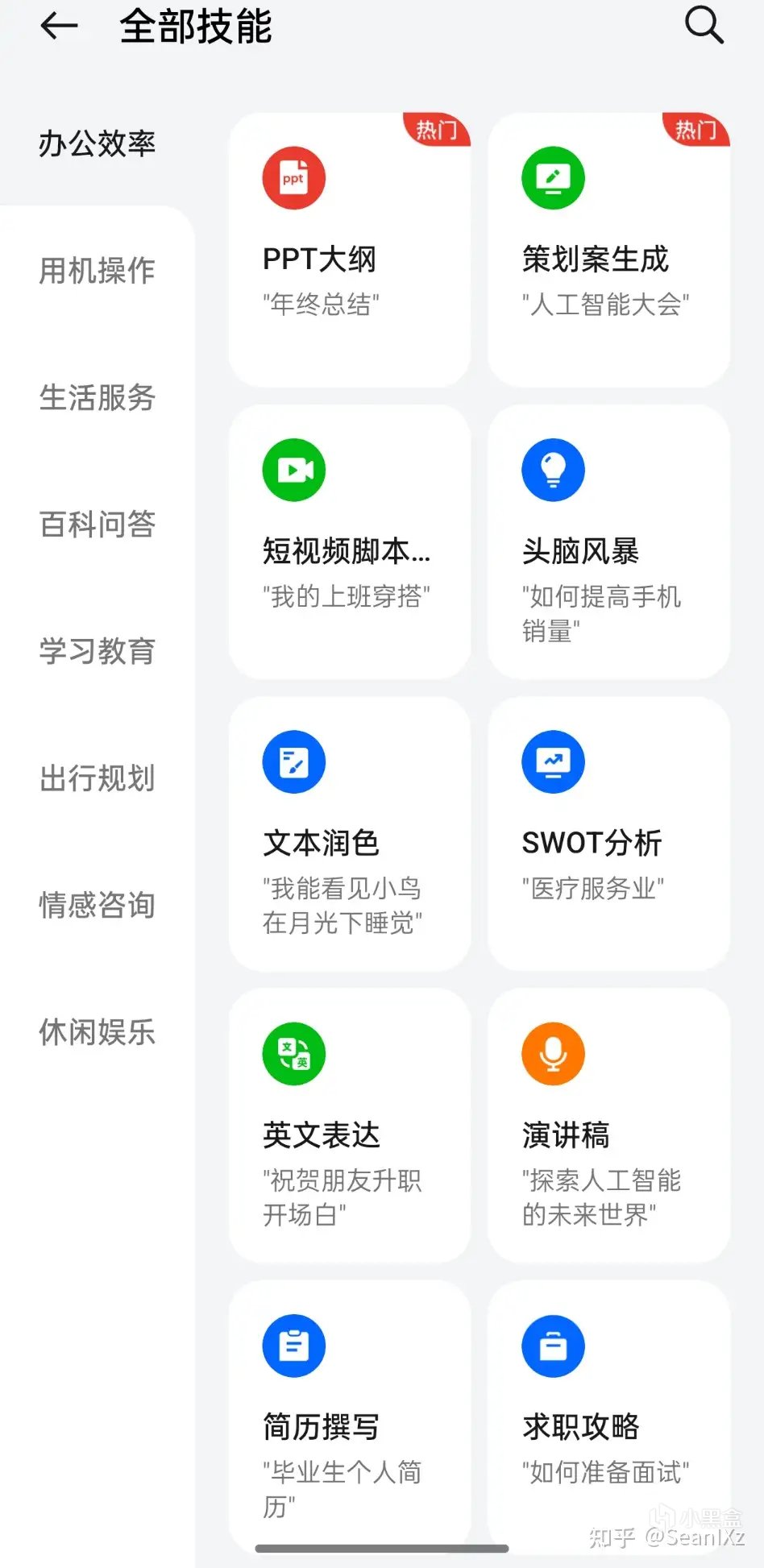Open the SWOT分析 skill card

click(x=609, y=833)
